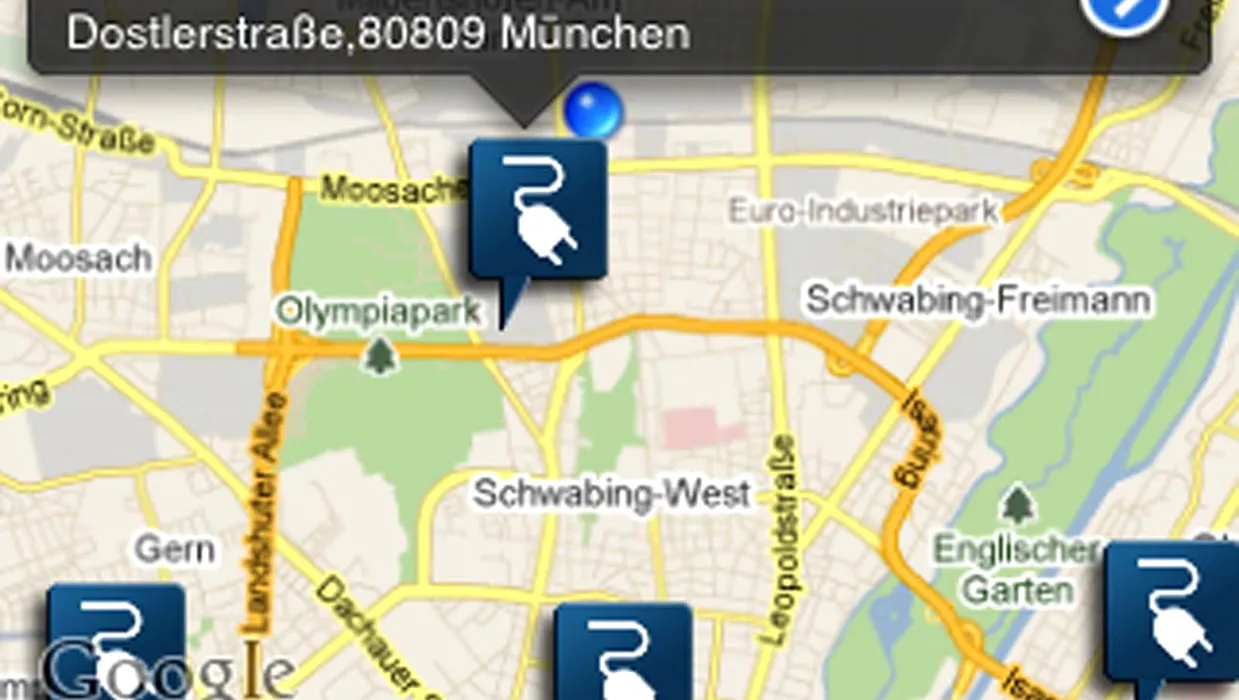Select the charging station pin beside Olympiapark
The height and width of the screenshot is (700, 1239).
538,208
